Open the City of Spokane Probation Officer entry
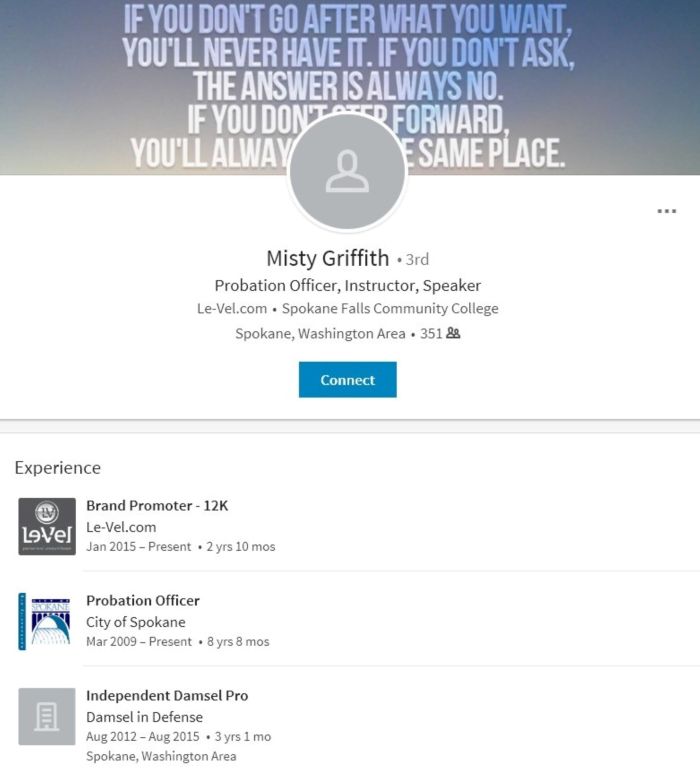700x777 pixels. point(143,601)
